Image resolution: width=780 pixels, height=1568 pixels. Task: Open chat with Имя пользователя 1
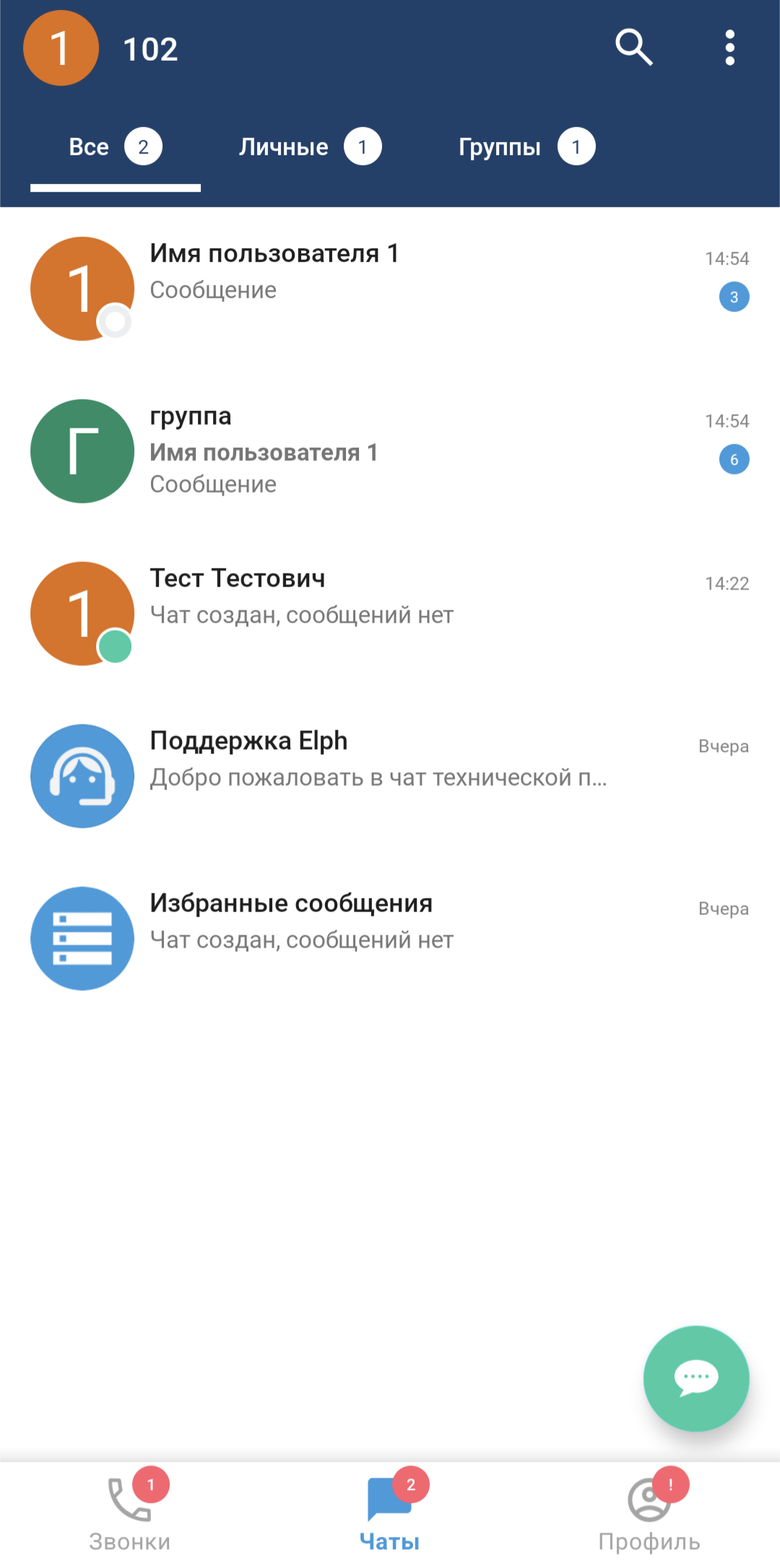[390, 289]
